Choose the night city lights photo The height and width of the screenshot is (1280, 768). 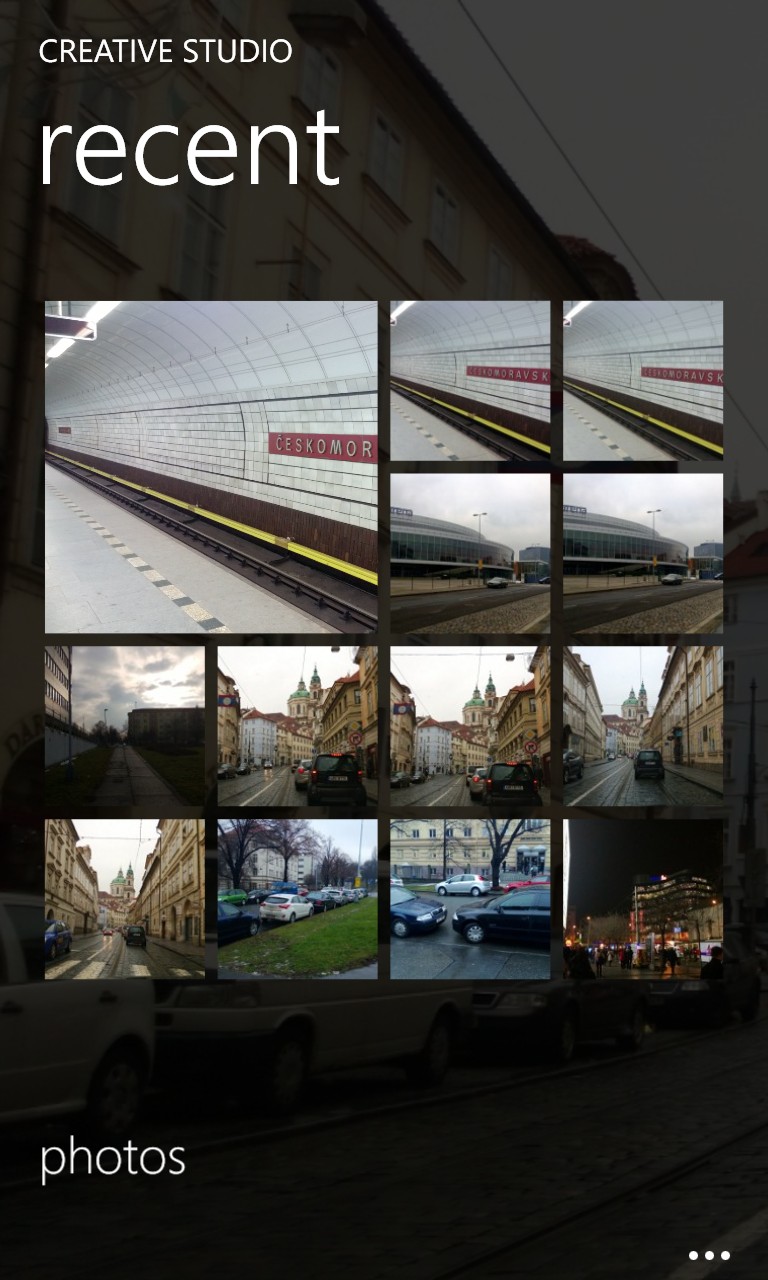(x=643, y=899)
